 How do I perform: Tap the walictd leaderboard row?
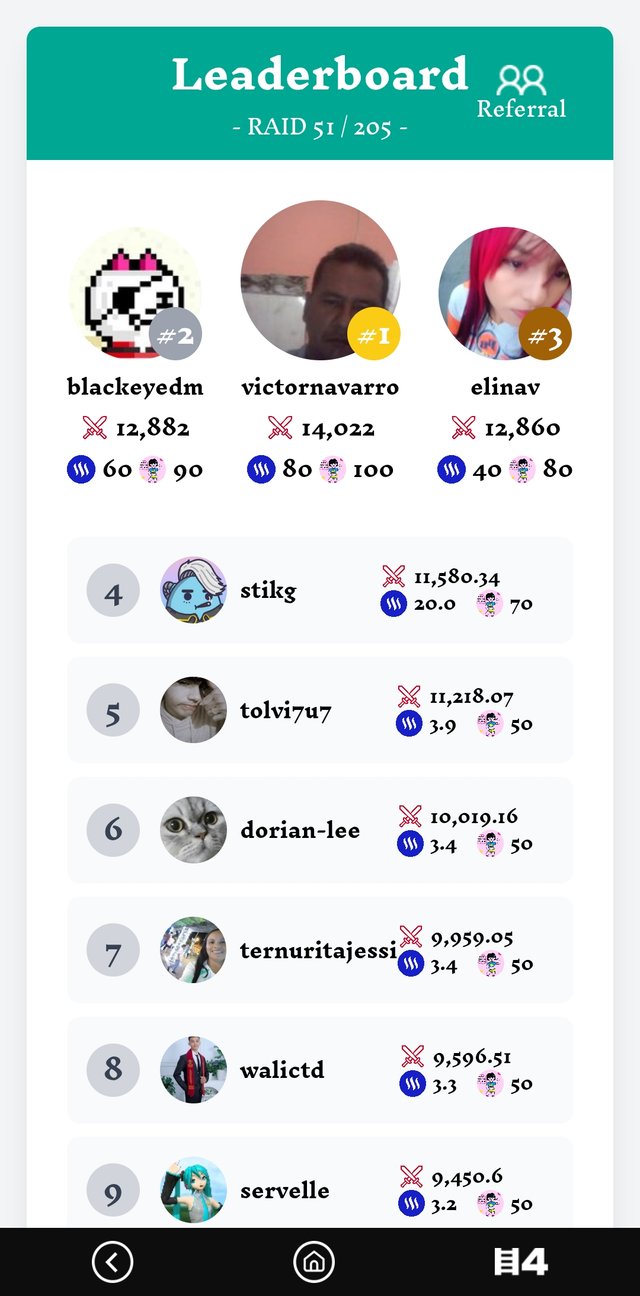tap(320, 1070)
